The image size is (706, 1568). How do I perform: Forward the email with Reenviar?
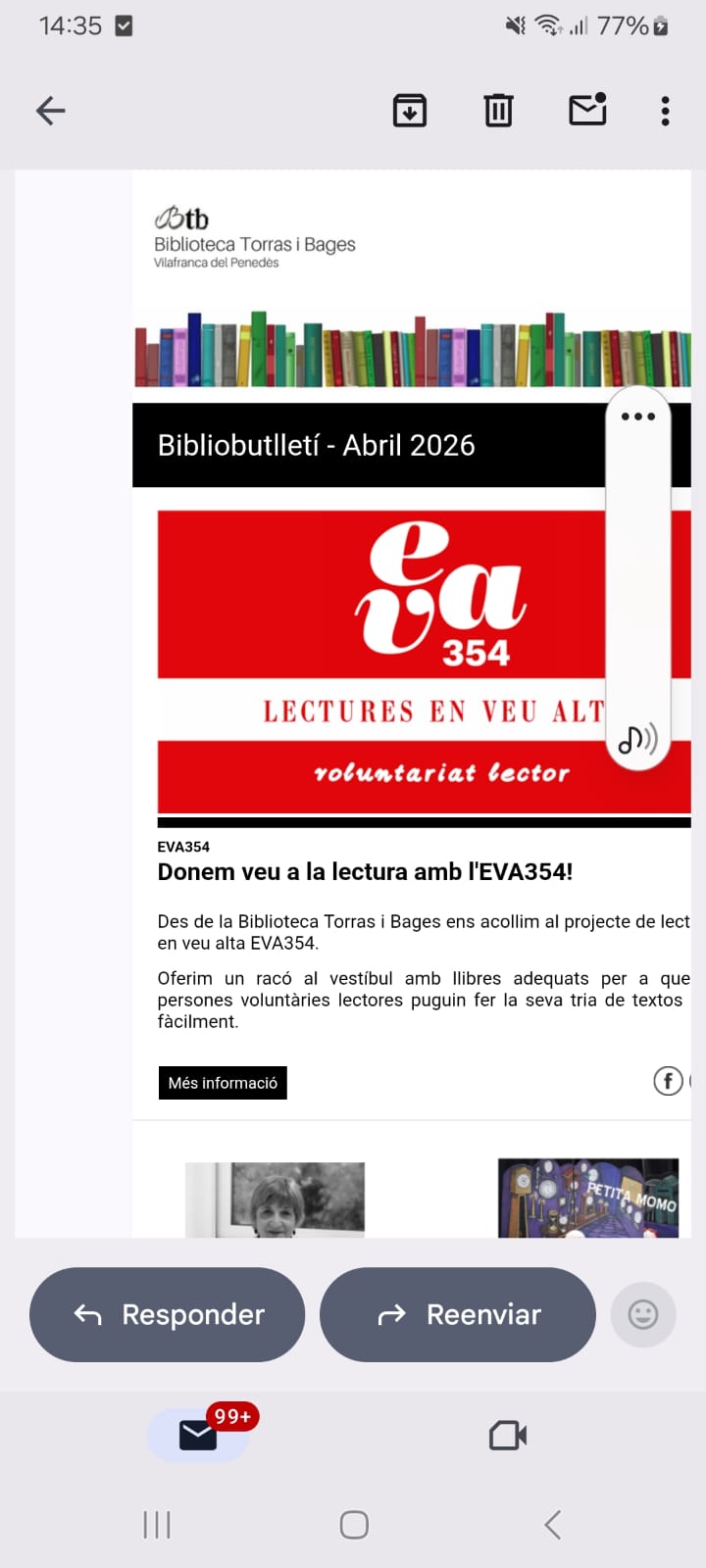pyautogui.click(x=458, y=1314)
